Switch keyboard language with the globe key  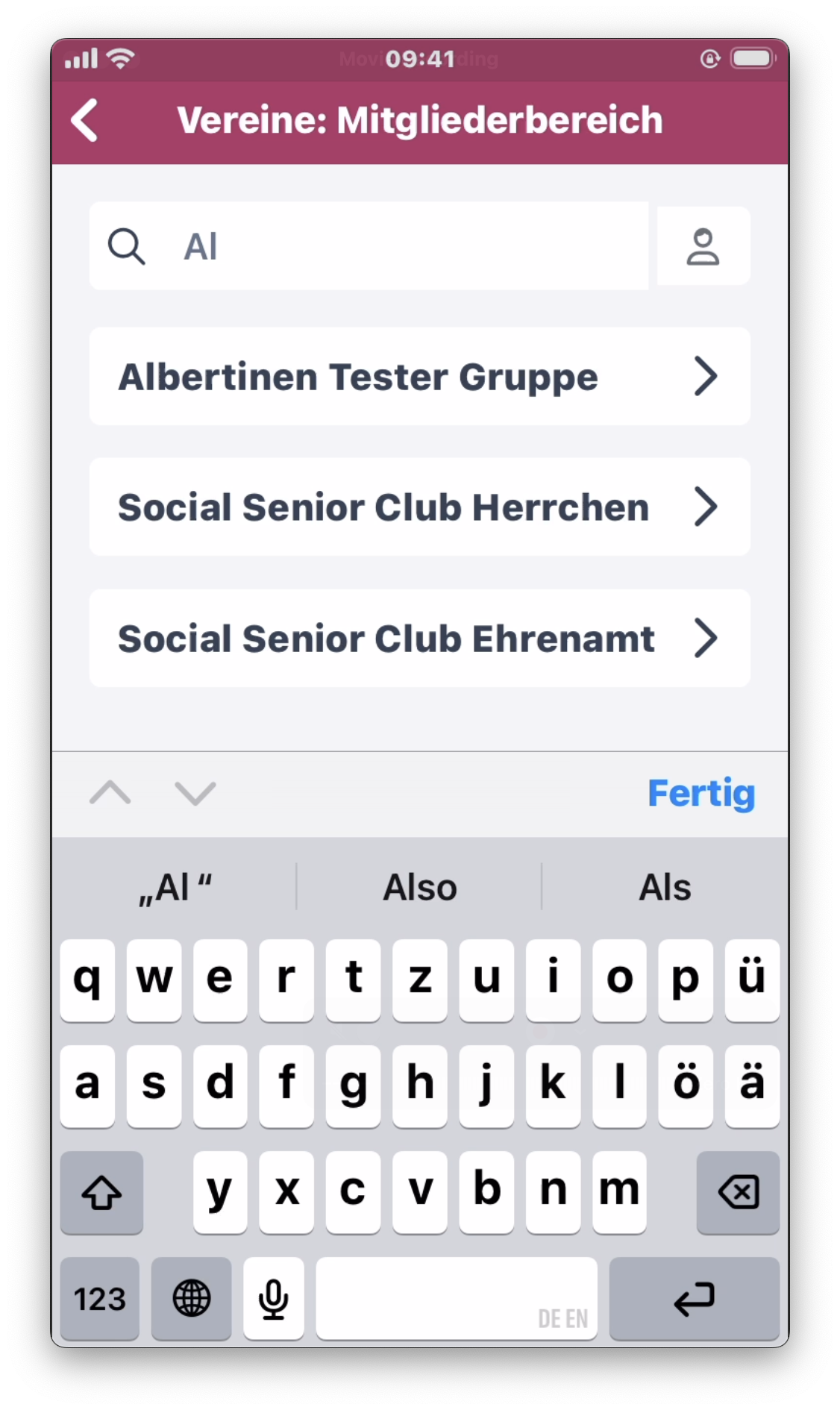pos(191,1299)
